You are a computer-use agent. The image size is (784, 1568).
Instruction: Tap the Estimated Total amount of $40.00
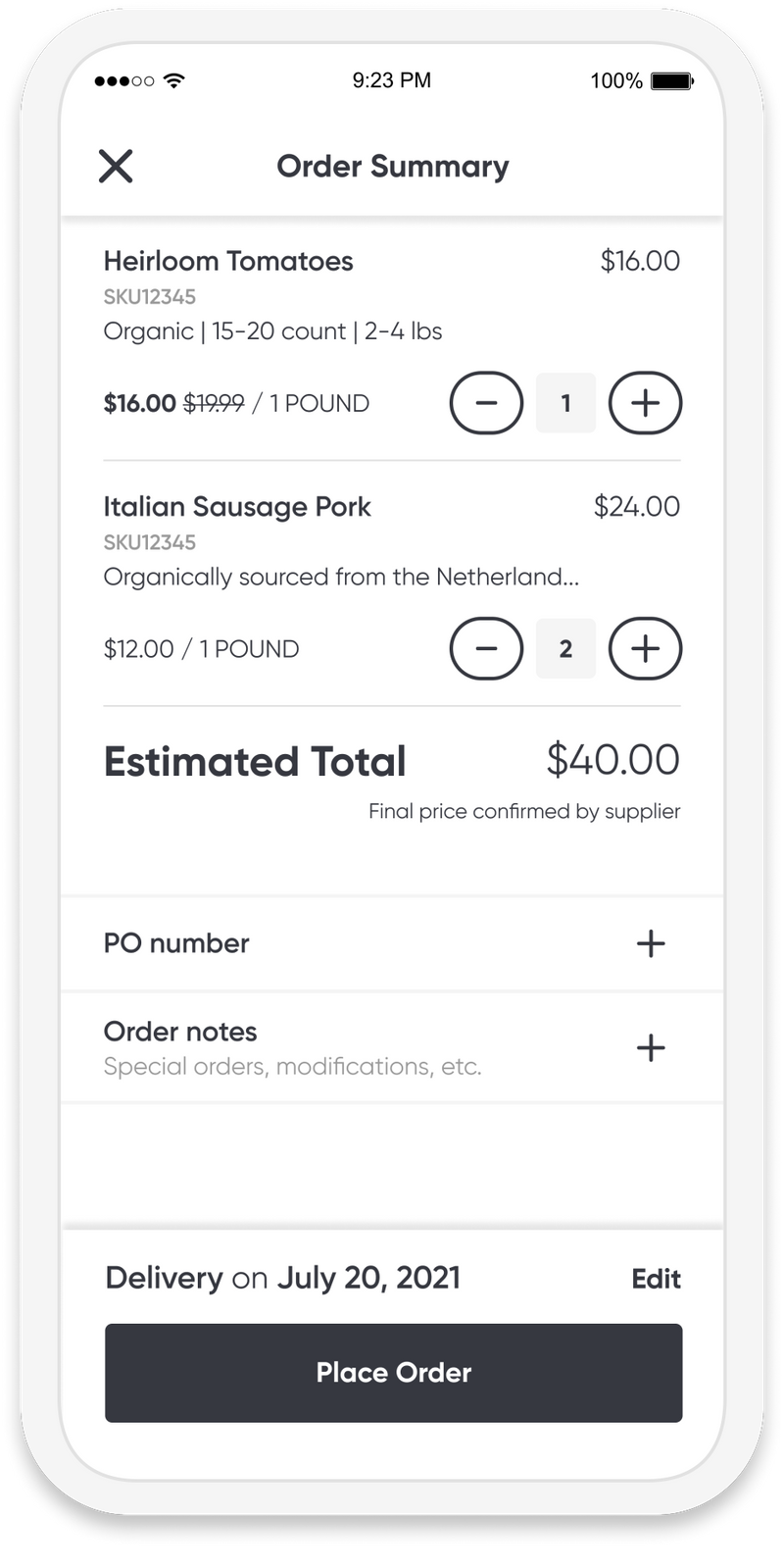coord(613,759)
